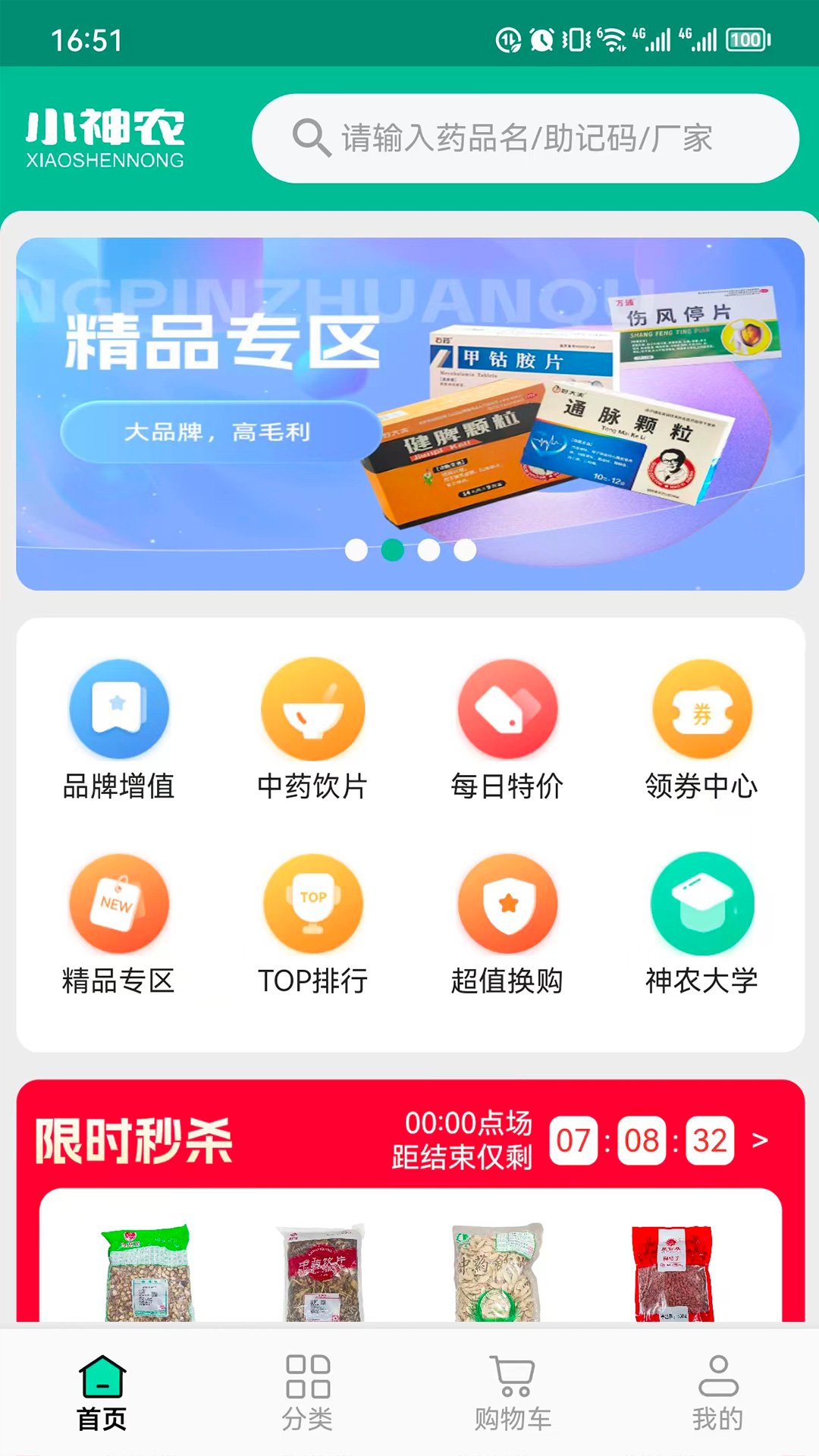
Task: Open 中药饮片 category
Action: point(312,730)
